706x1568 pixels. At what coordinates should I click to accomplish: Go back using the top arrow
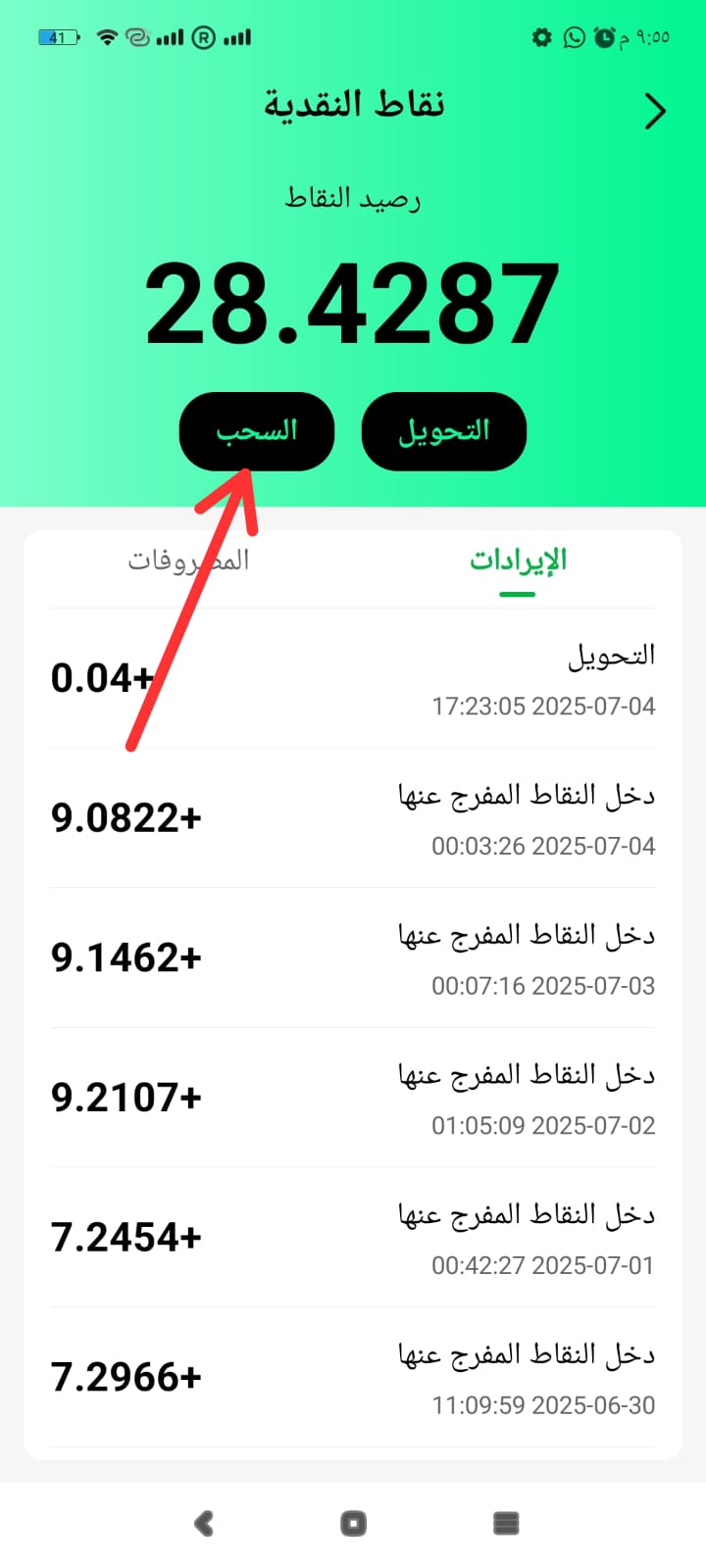[x=655, y=112]
